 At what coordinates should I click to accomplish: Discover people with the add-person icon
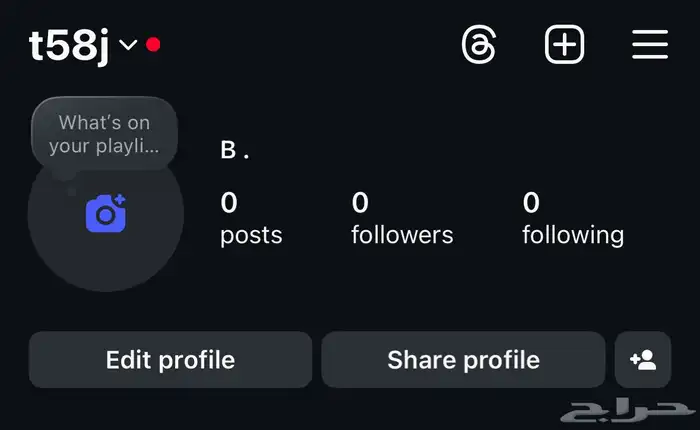pos(643,360)
